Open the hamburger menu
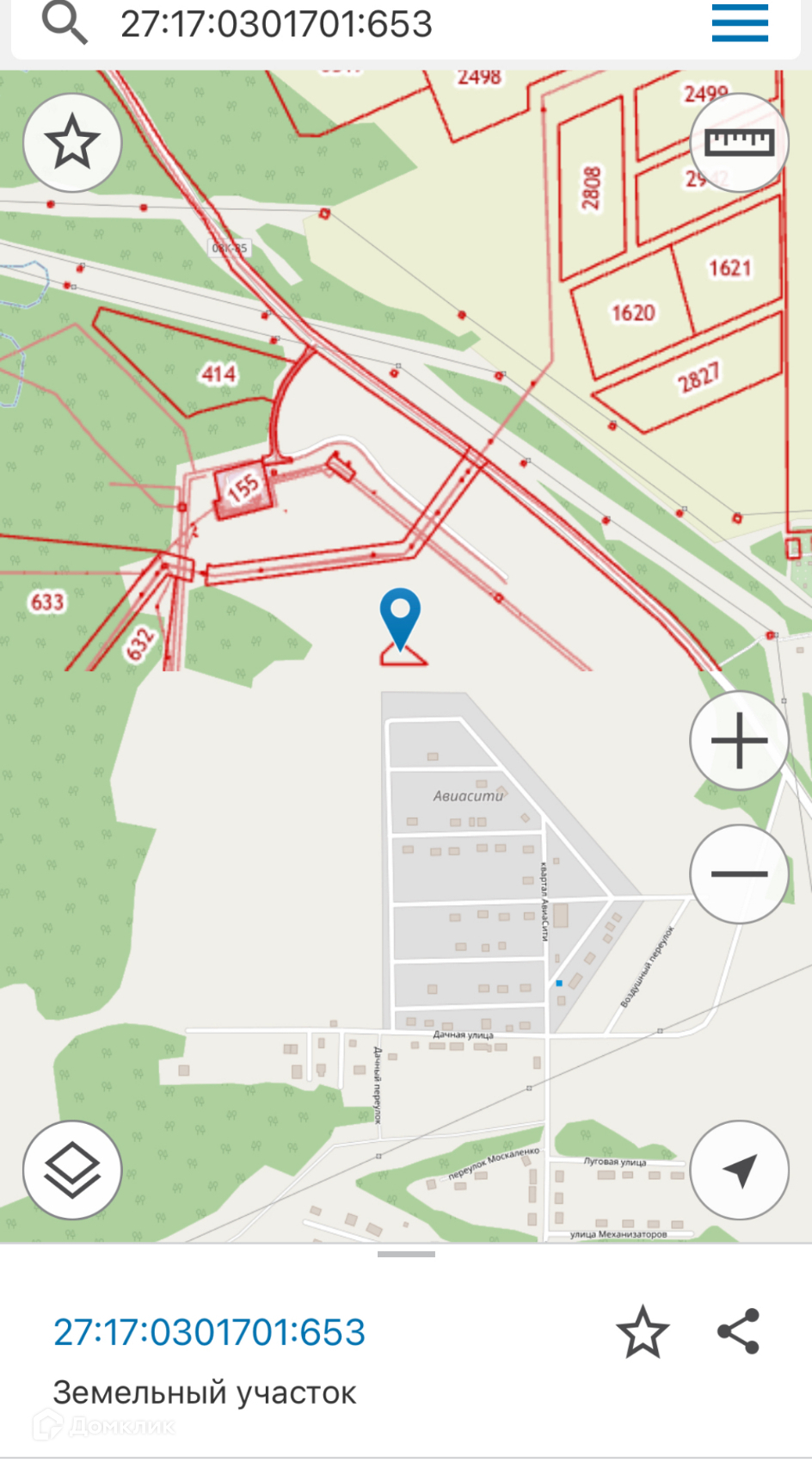This screenshot has height=1463, width=812. (x=739, y=23)
